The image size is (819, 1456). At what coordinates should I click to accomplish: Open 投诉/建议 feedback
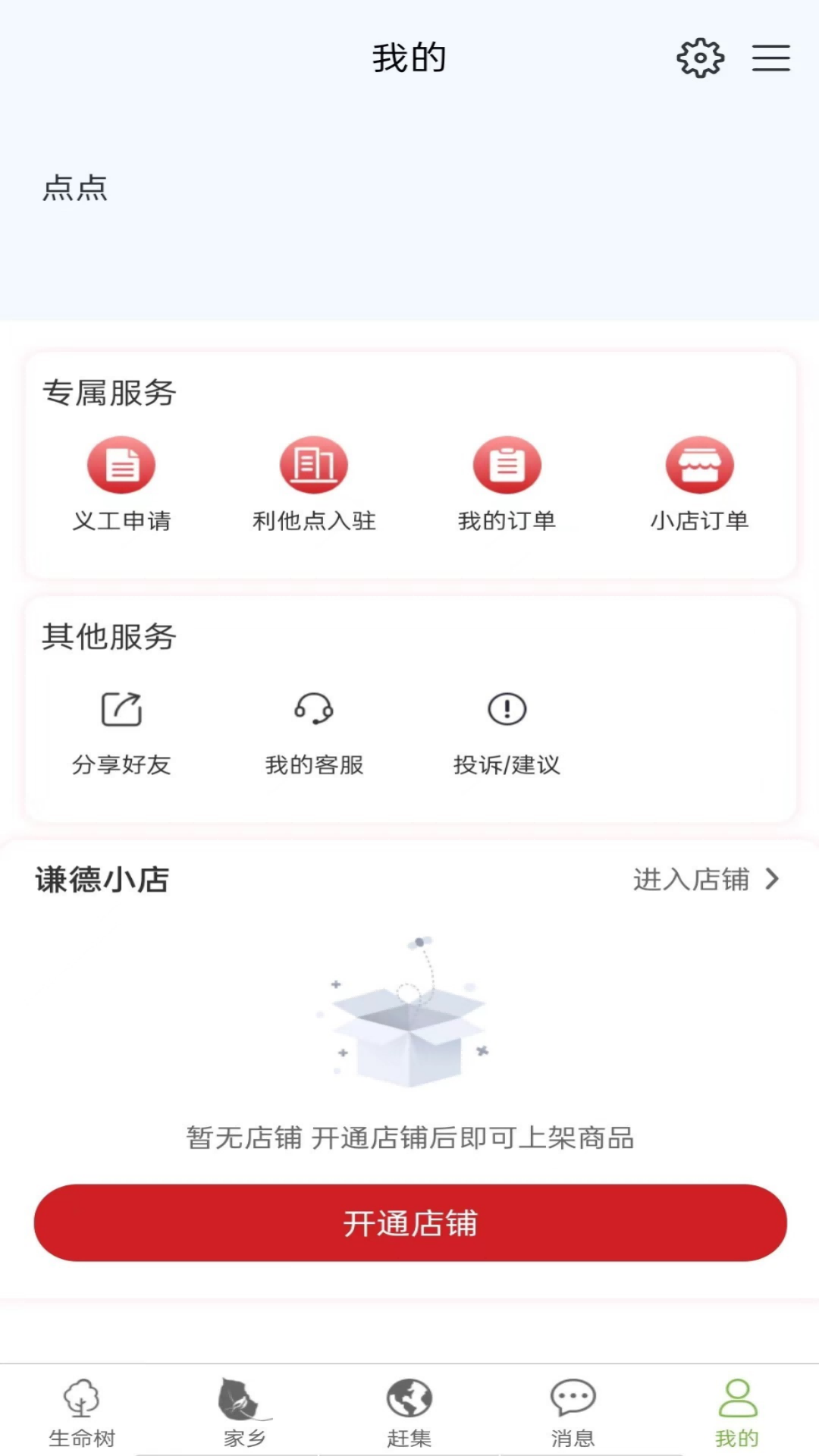tap(507, 731)
